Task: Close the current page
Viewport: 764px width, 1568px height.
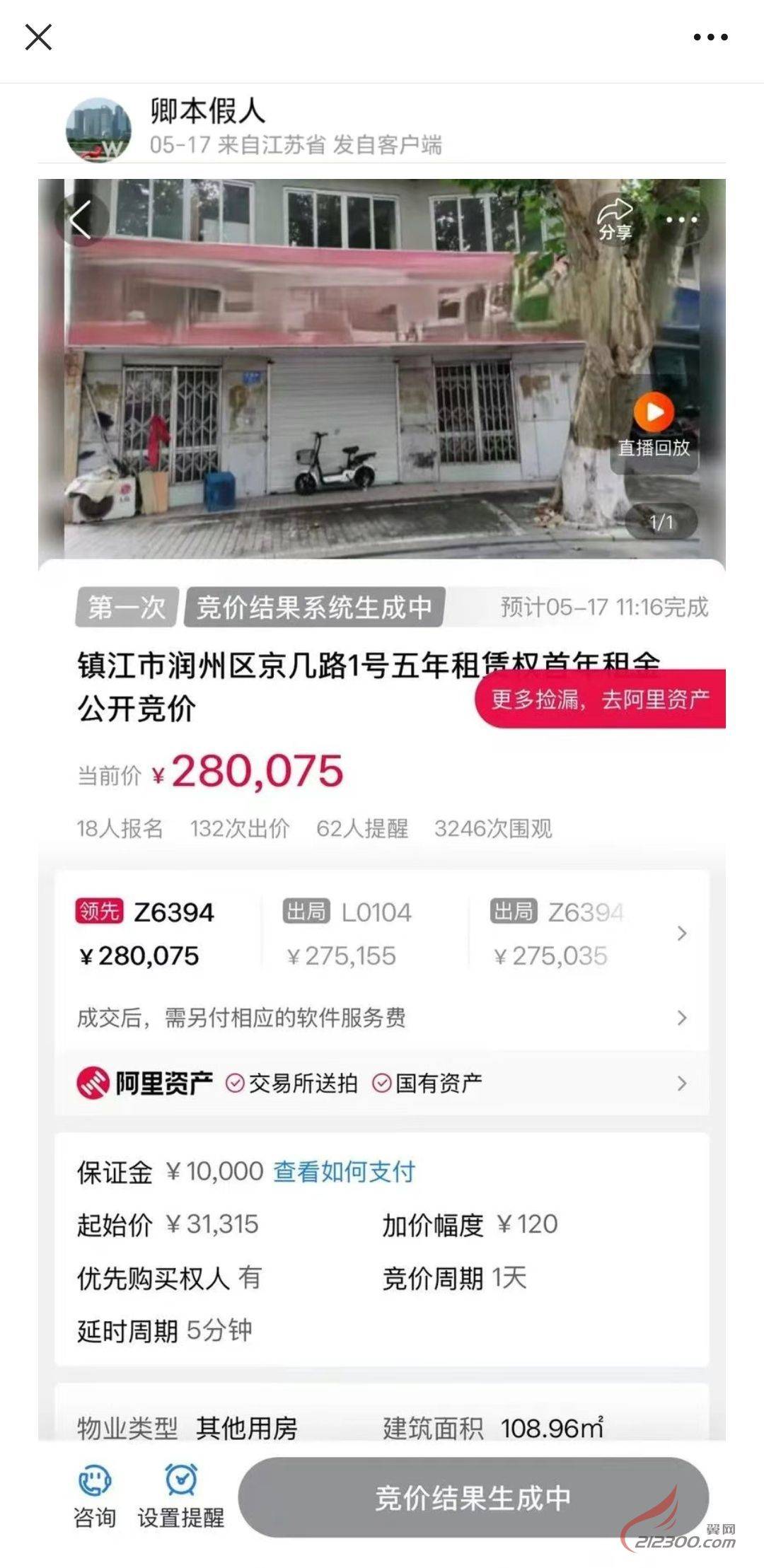Action: click(38, 37)
